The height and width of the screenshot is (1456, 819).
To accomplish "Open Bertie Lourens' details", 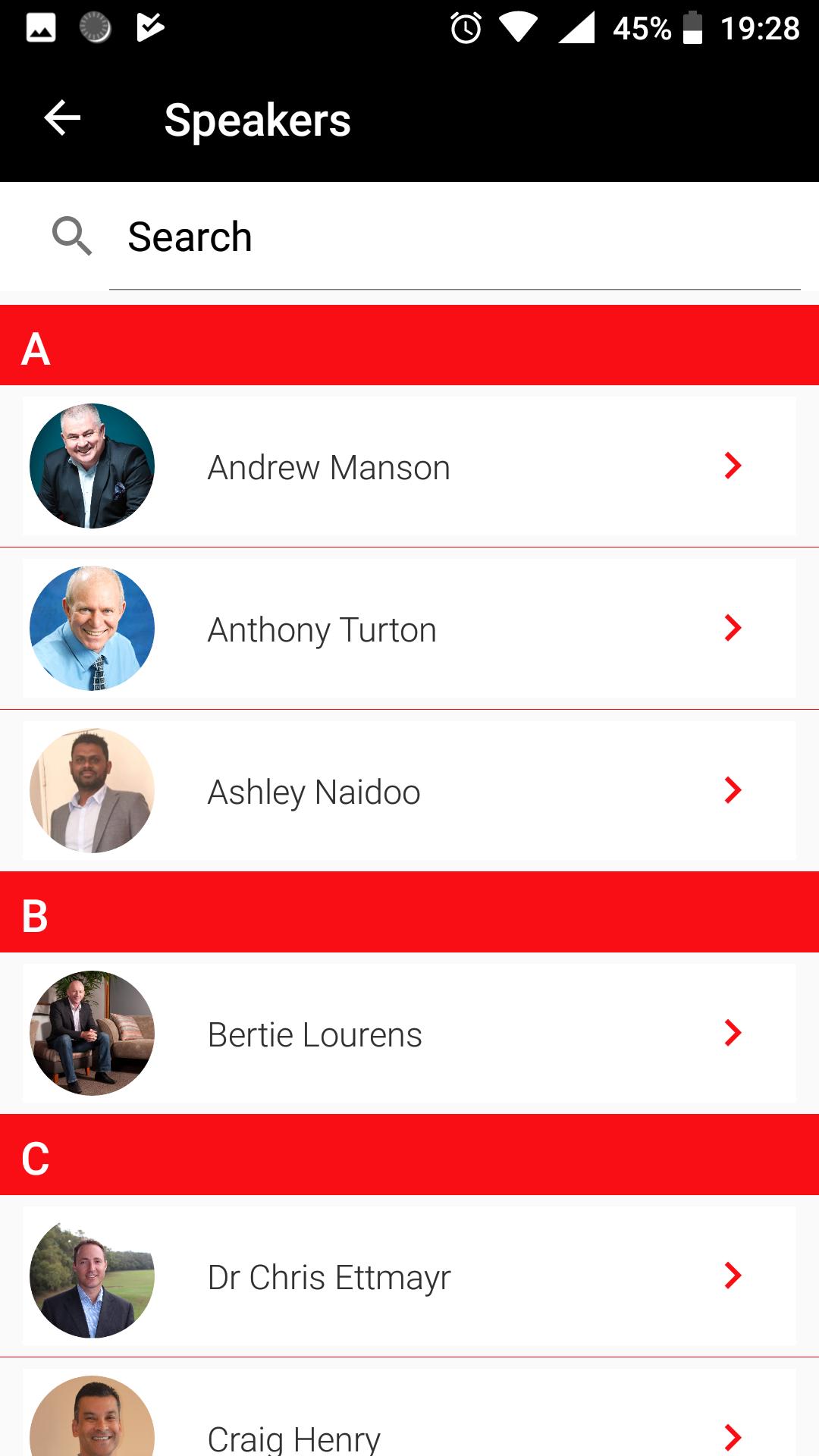I will pyautogui.click(x=409, y=1034).
